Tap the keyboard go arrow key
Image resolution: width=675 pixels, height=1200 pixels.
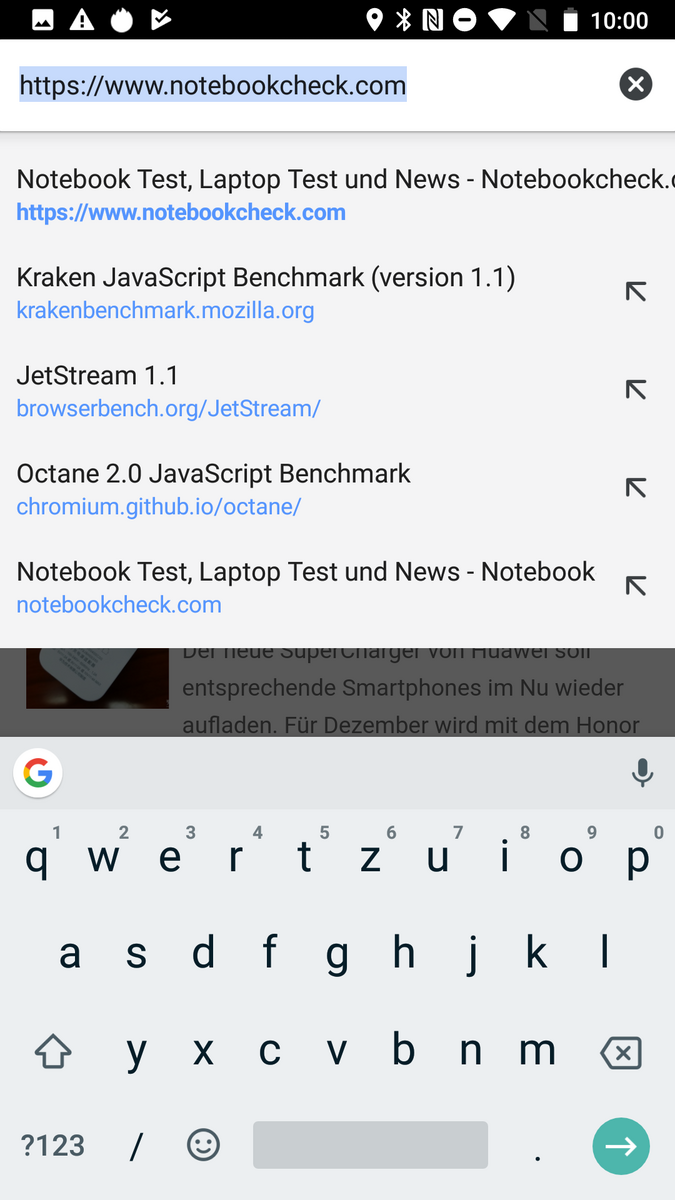coord(620,1145)
